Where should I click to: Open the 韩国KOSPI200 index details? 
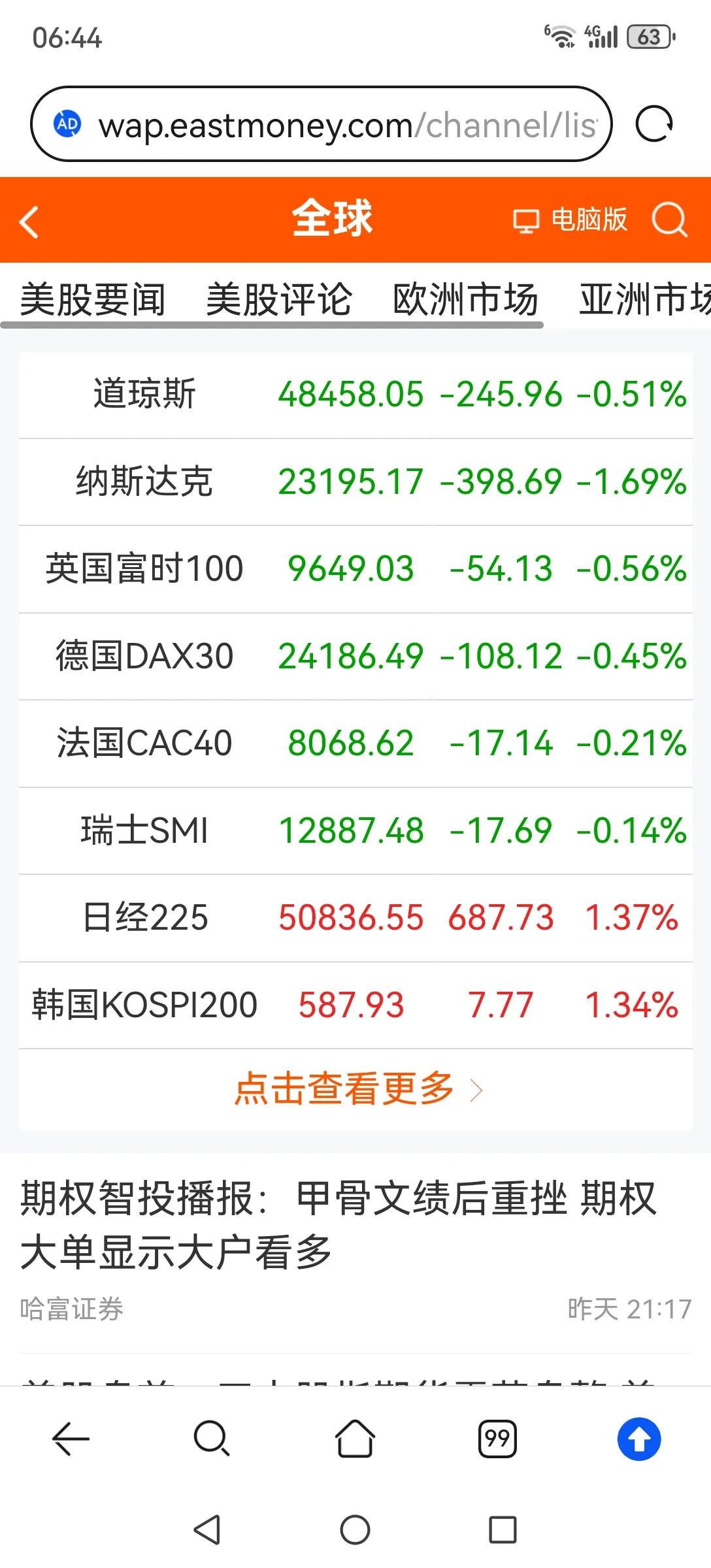355,1005
